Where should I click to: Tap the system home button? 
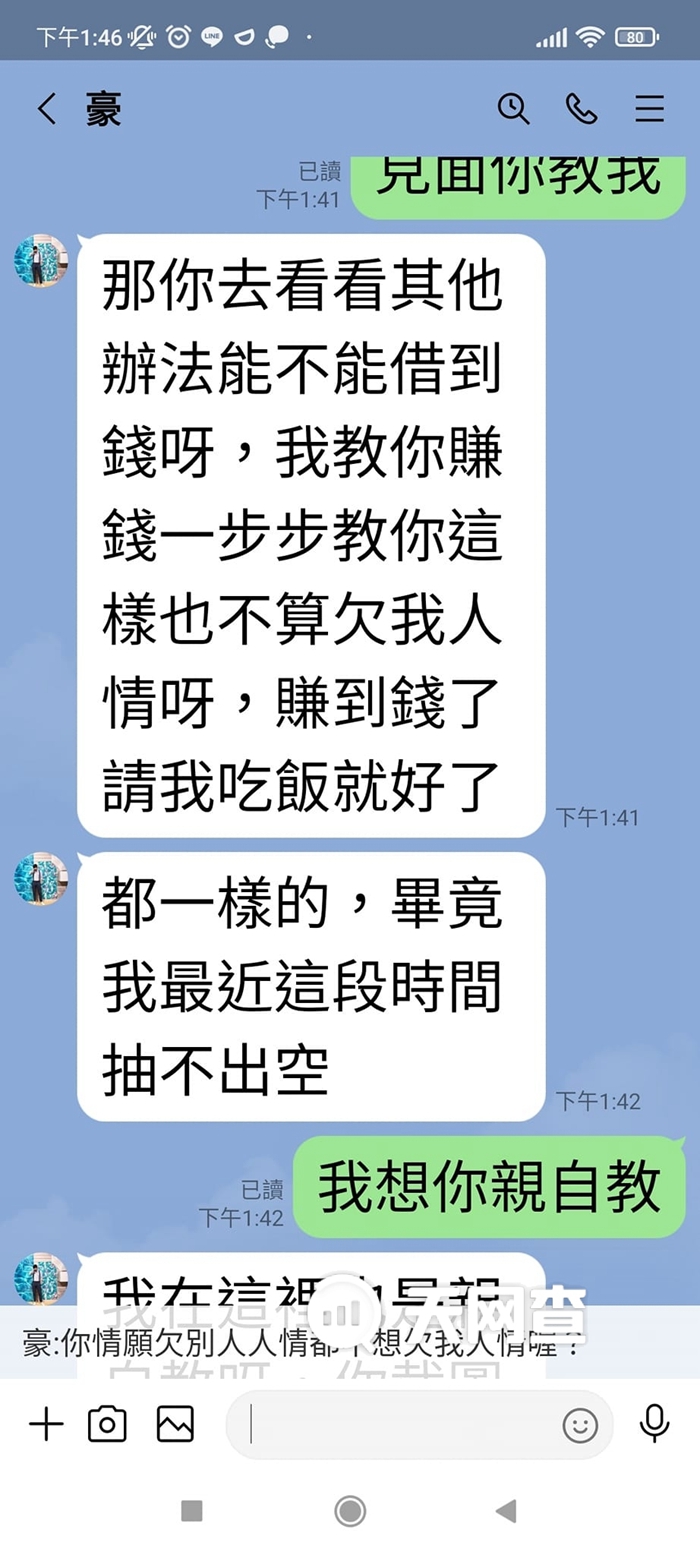(x=350, y=1510)
